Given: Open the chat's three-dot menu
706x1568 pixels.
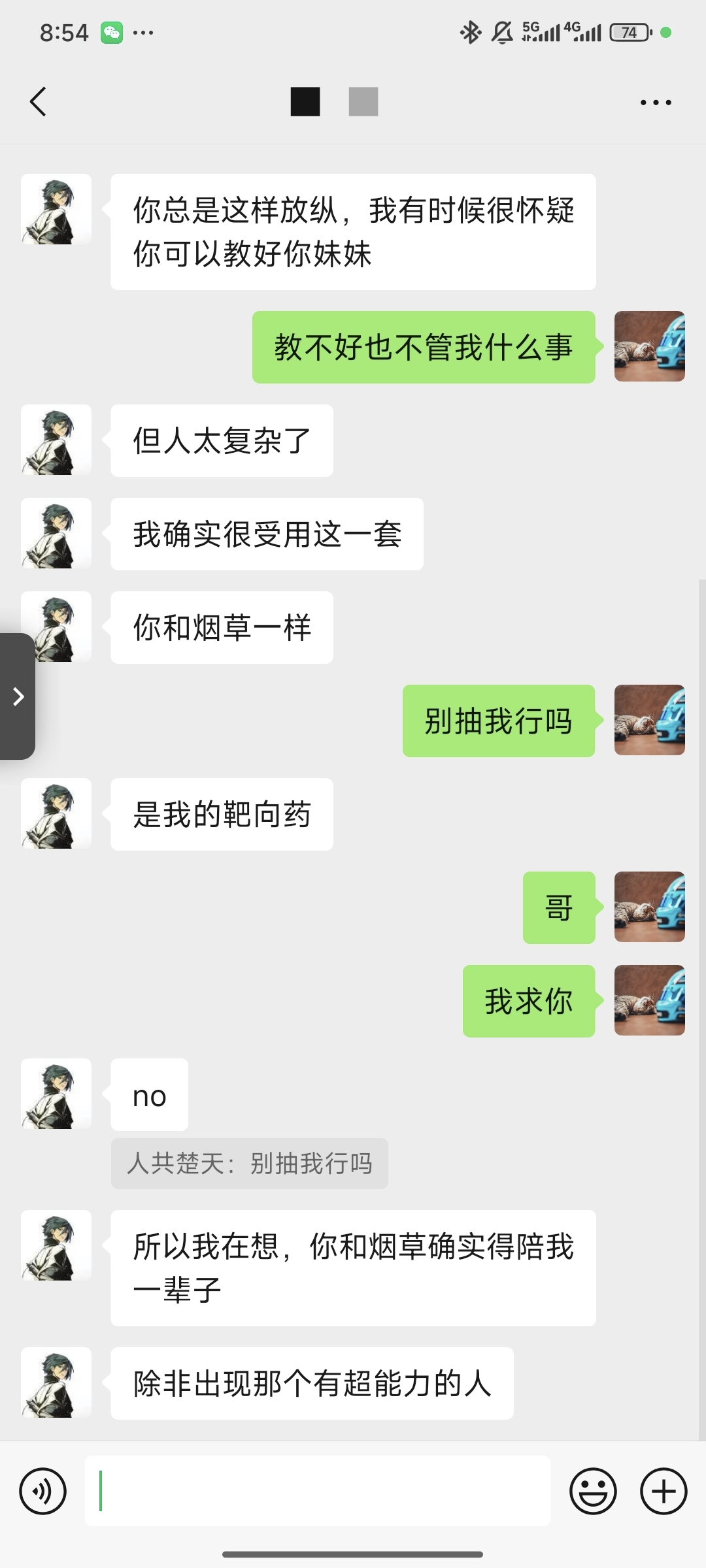Looking at the screenshot, I should click(x=656, y=103).
